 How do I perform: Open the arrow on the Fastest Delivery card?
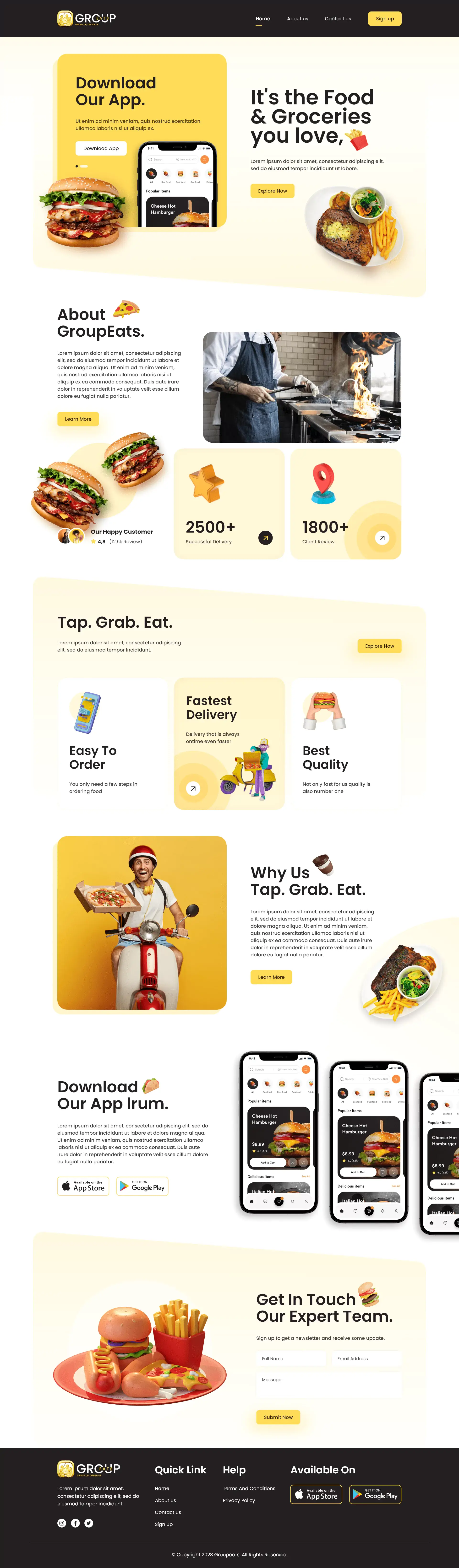pos(193,789)
